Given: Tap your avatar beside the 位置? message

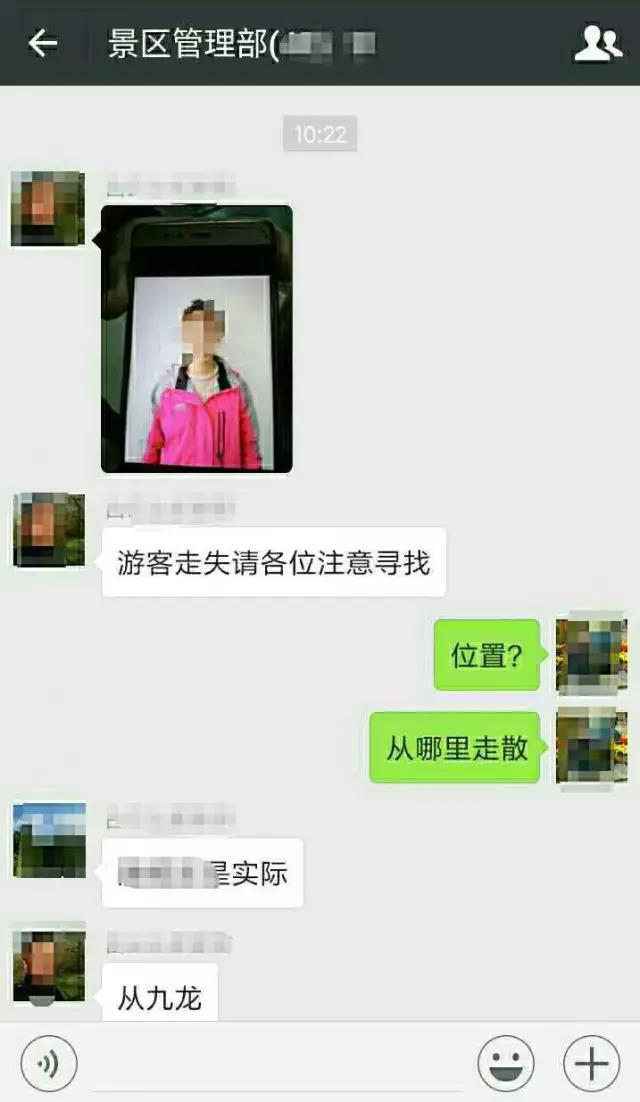Looking at the screenshot, I should tap(591, 655).
